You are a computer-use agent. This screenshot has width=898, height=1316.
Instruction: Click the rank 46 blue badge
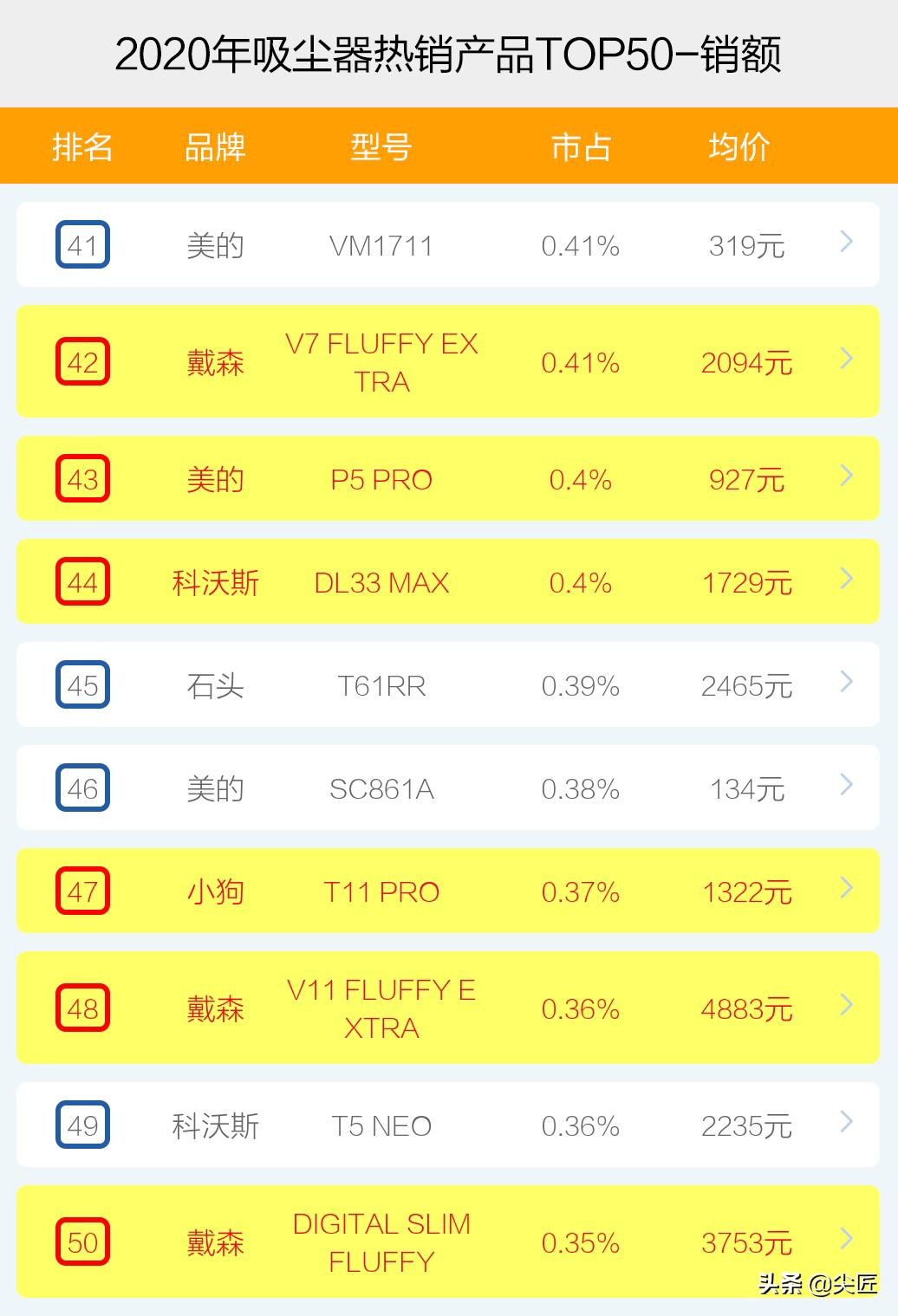click(82, 788)
